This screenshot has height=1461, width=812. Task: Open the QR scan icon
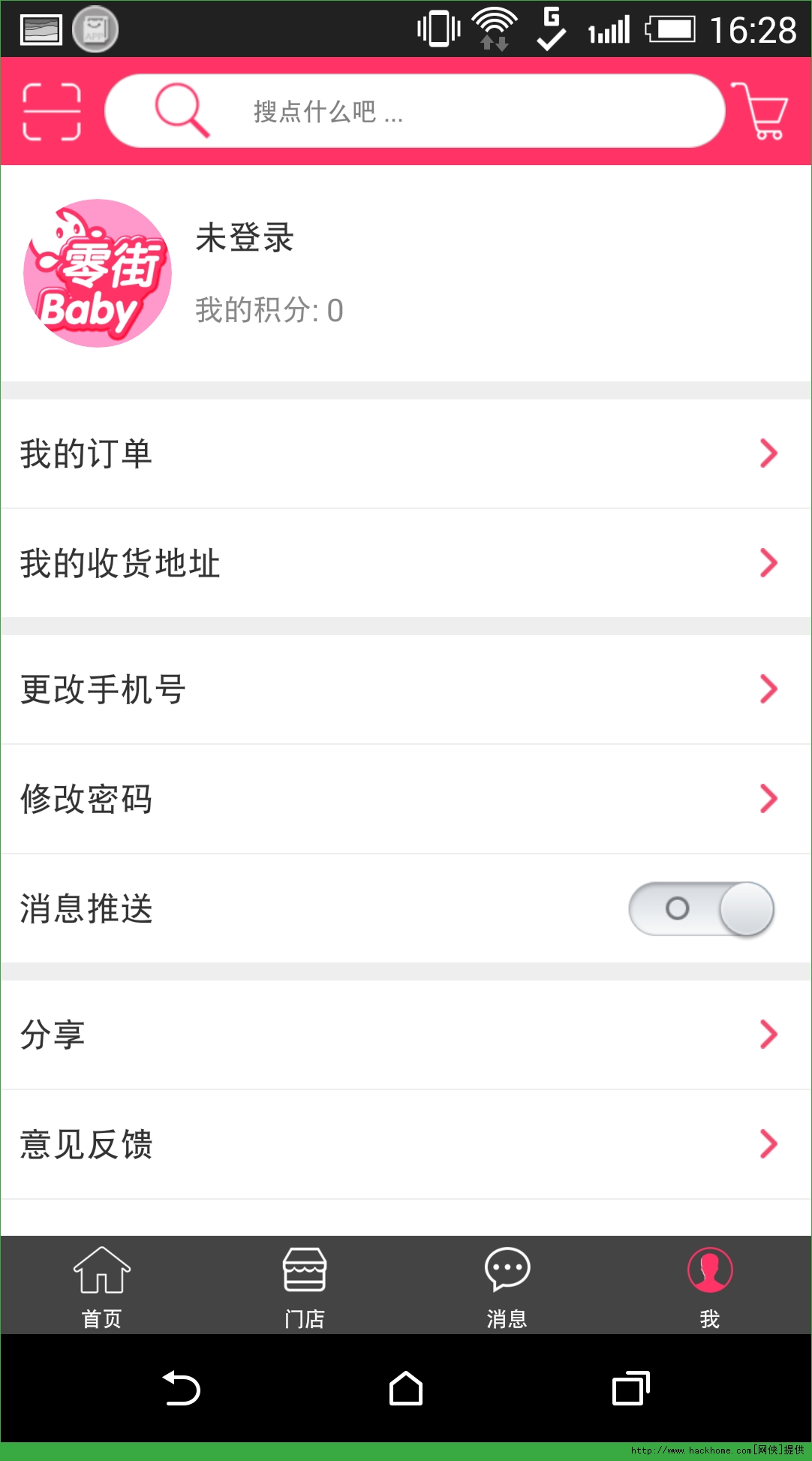pyautogui.click(x=52, y=112)
